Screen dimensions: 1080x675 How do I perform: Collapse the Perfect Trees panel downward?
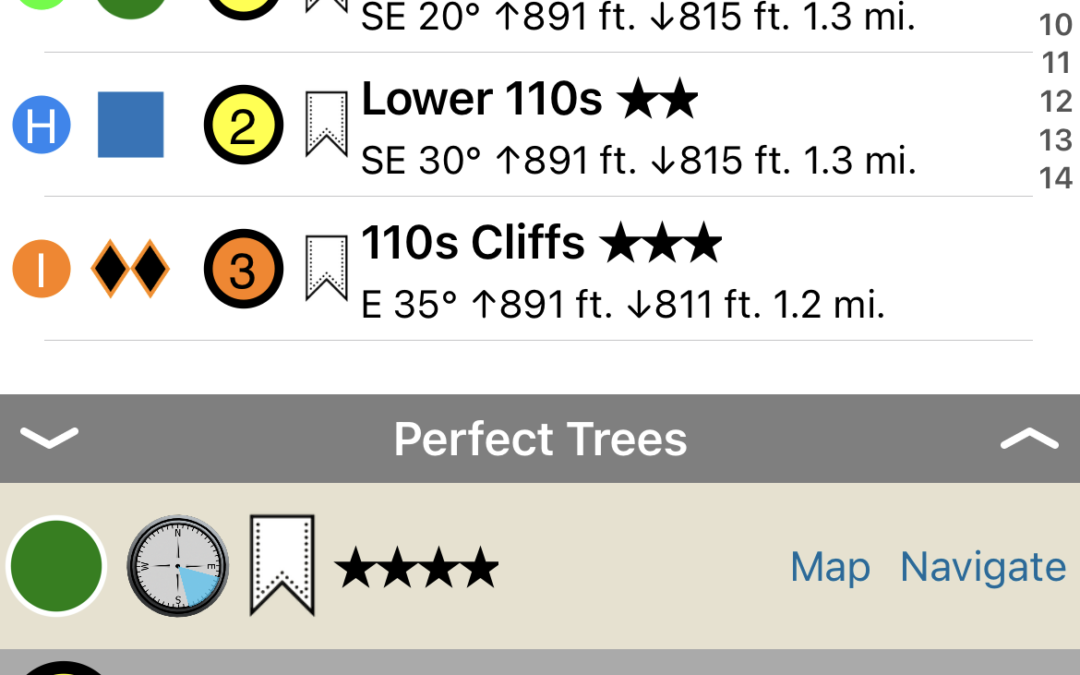(x=49, y=438)
